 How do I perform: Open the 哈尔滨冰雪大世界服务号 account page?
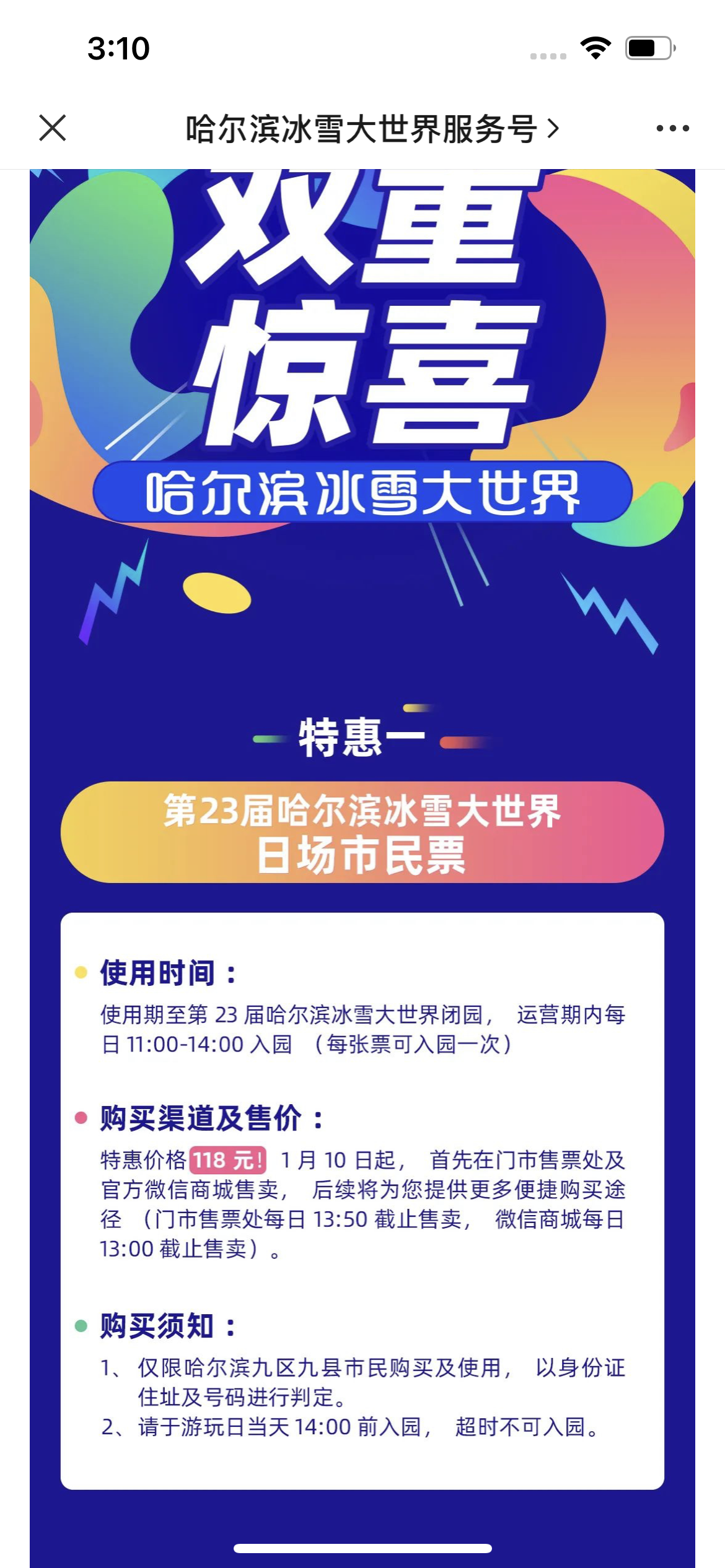point(372,129)
